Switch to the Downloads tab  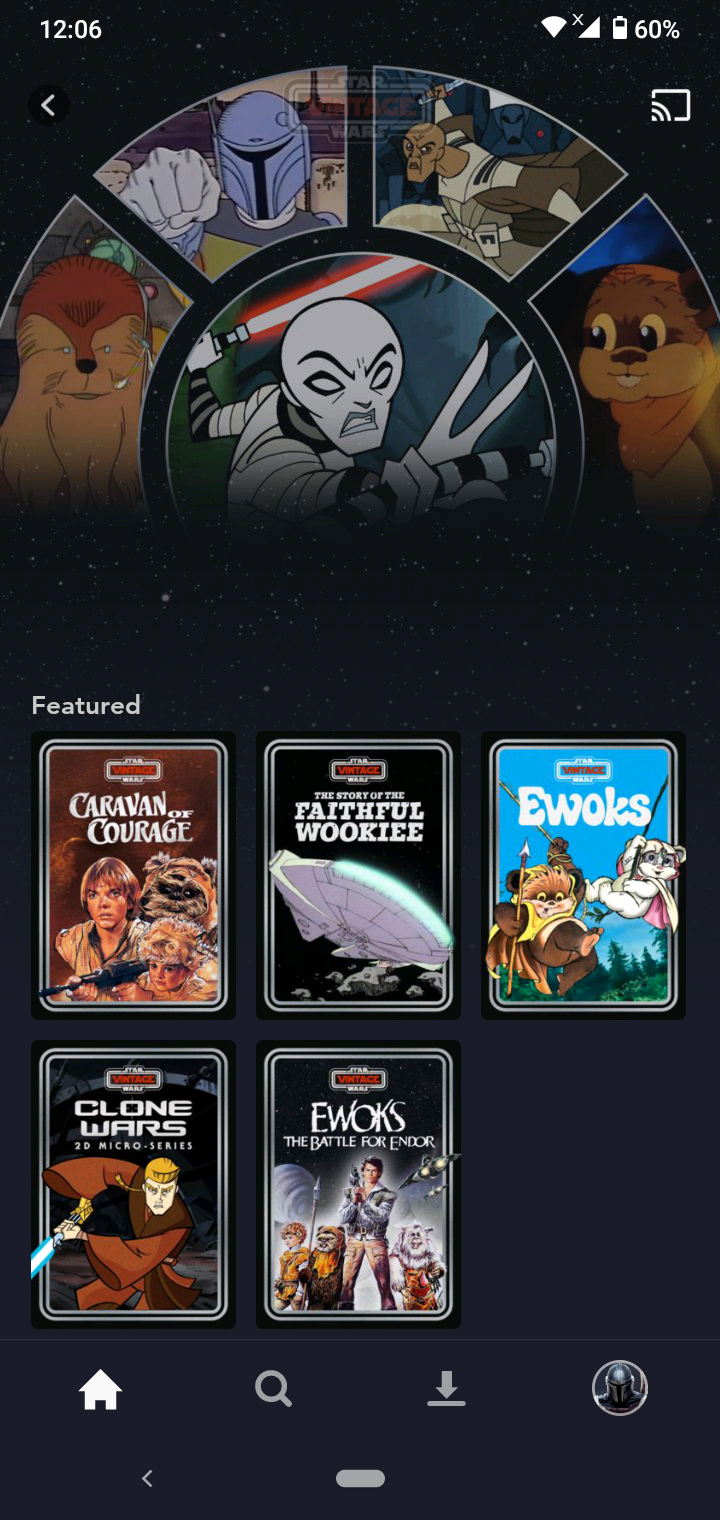[446, 1389]
